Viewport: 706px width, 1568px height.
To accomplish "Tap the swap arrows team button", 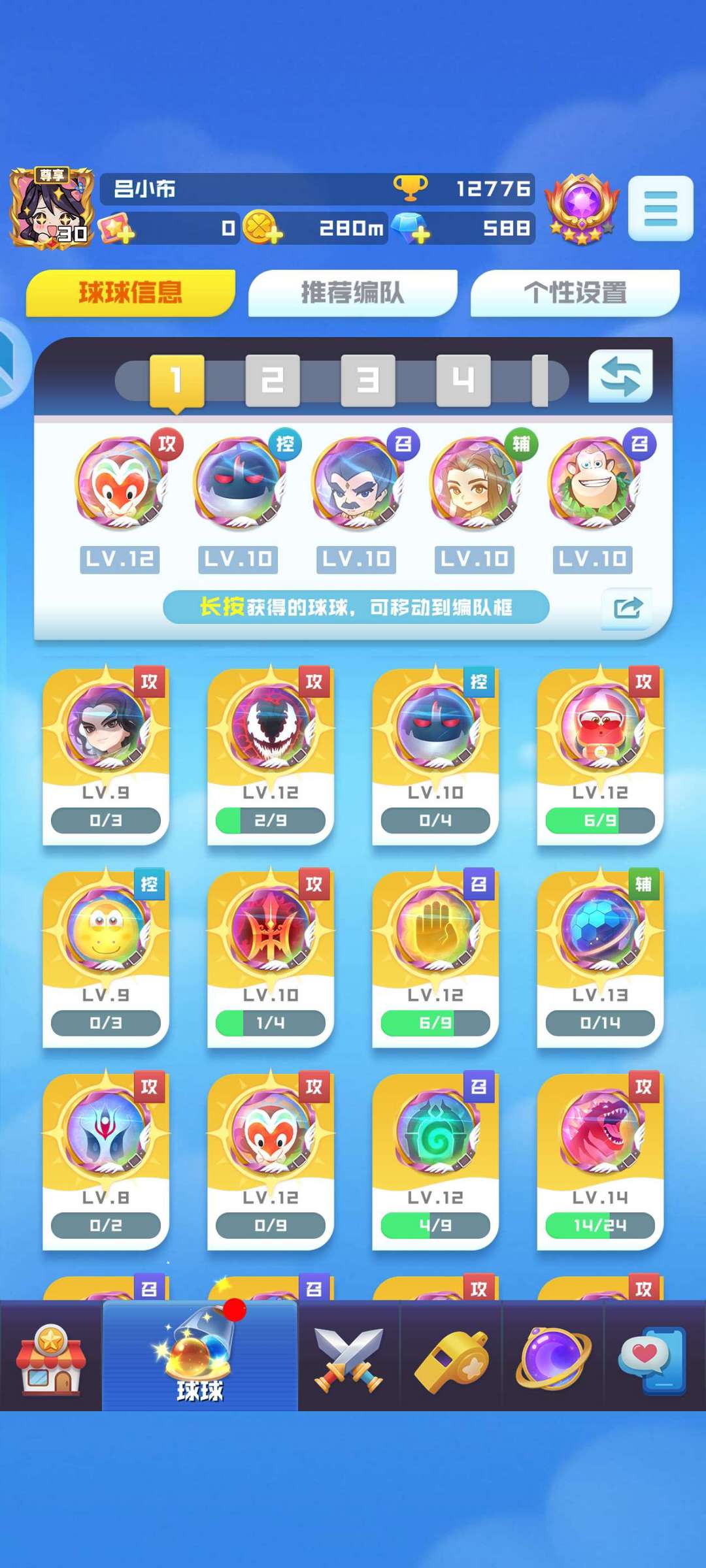I will point(620,376).
